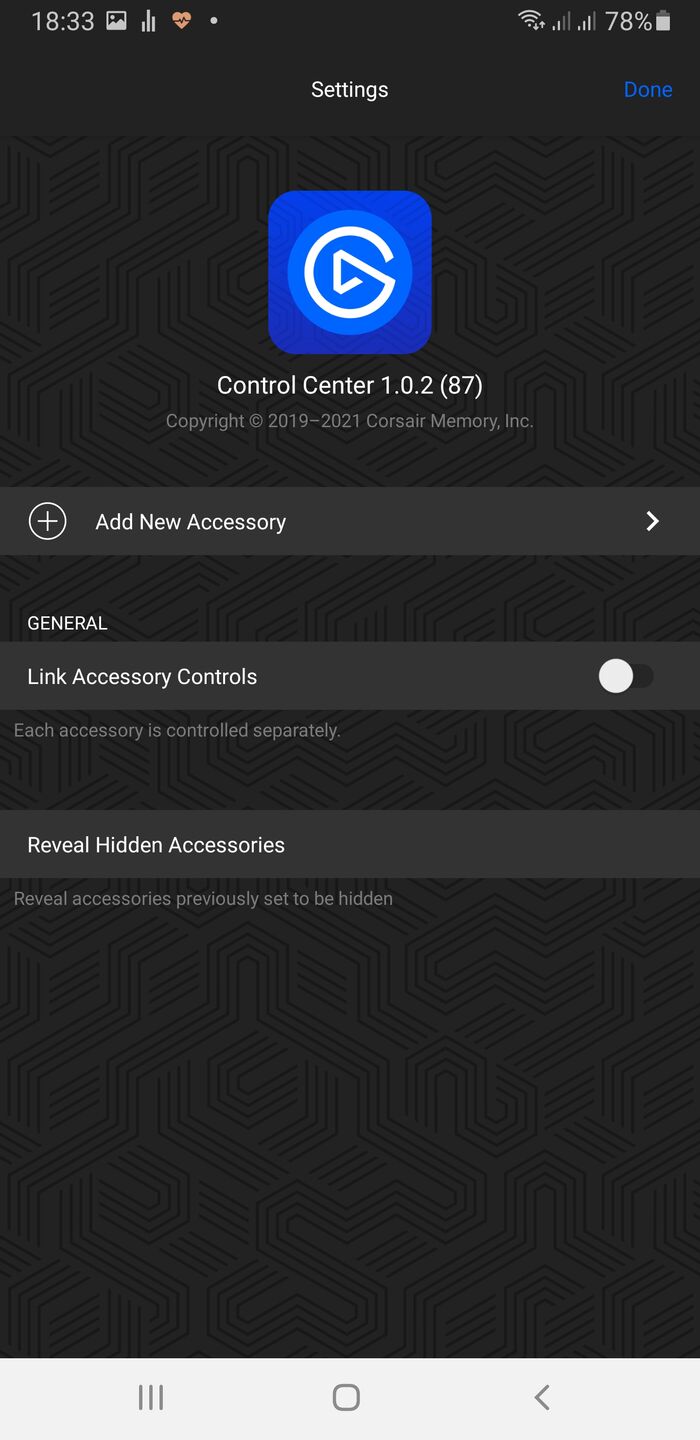Image resolution: width=700 pixels, height=1440 pixels.
Task: Tap Done to close Settings
Action: point(647,90)
